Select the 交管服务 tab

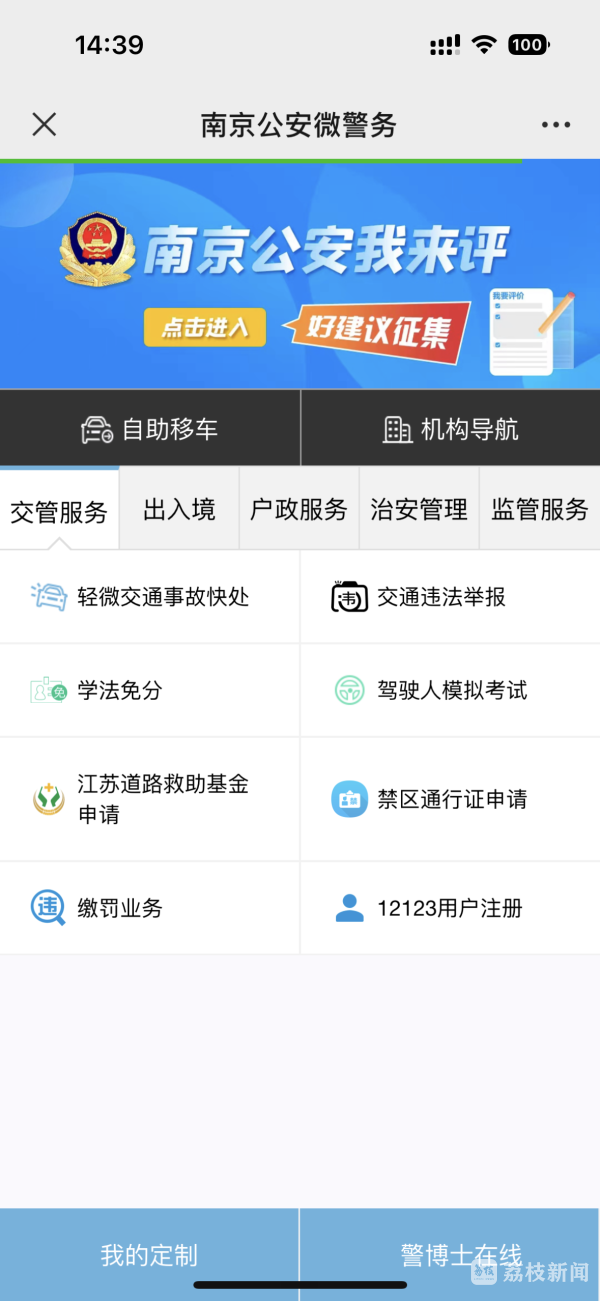(x=59, y=511)
